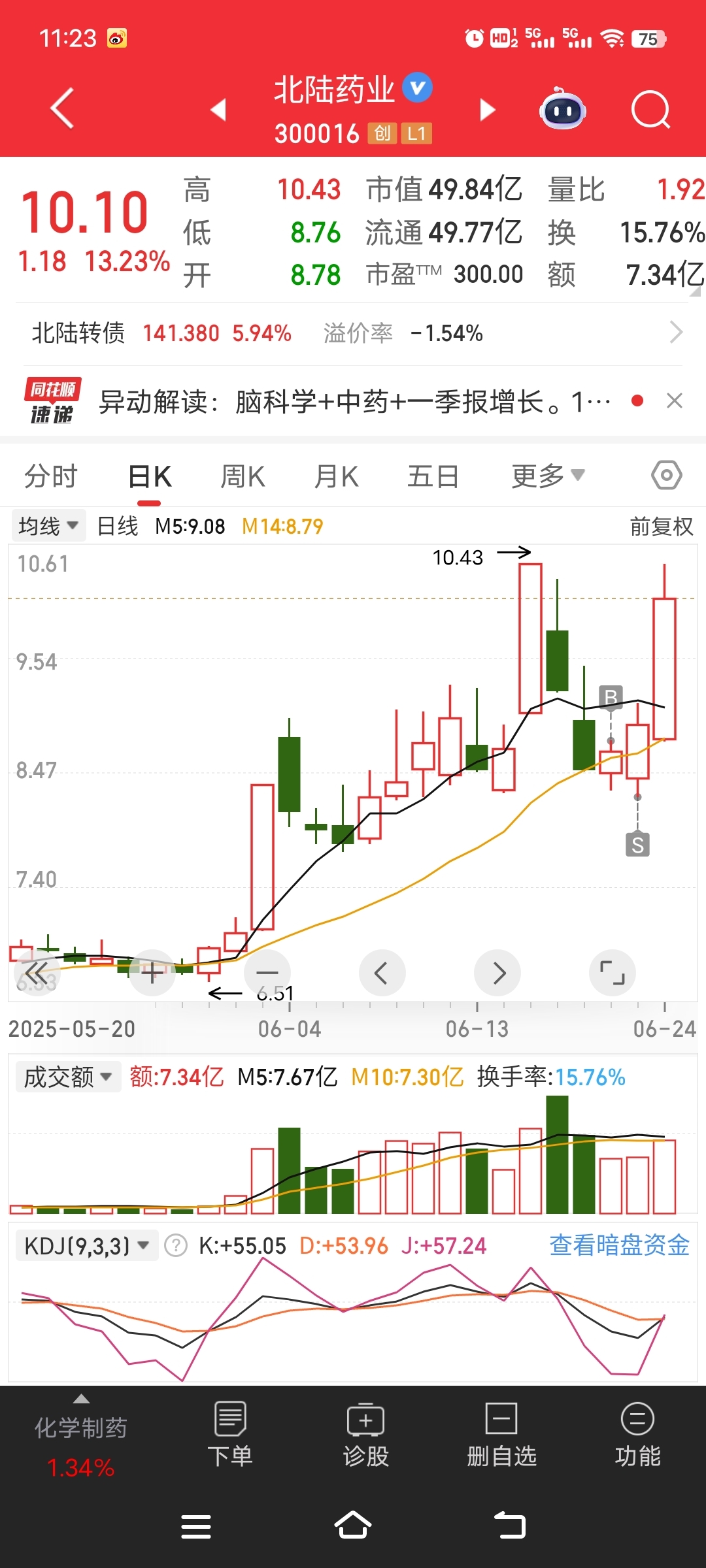Switch to the 周K chart tab
The width and height of the screenshot is (706, 1568).
pyautogui.click(x=243, y=476)
